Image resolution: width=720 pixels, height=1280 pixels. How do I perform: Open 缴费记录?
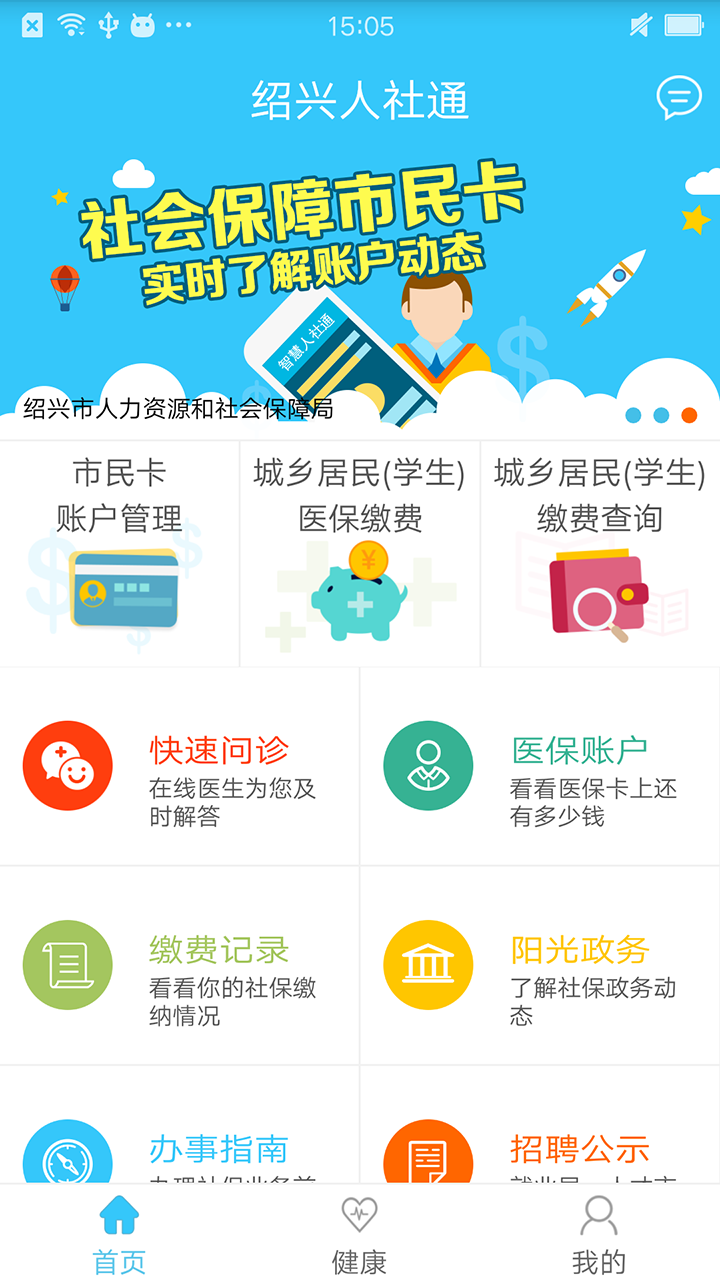point(180,966)
